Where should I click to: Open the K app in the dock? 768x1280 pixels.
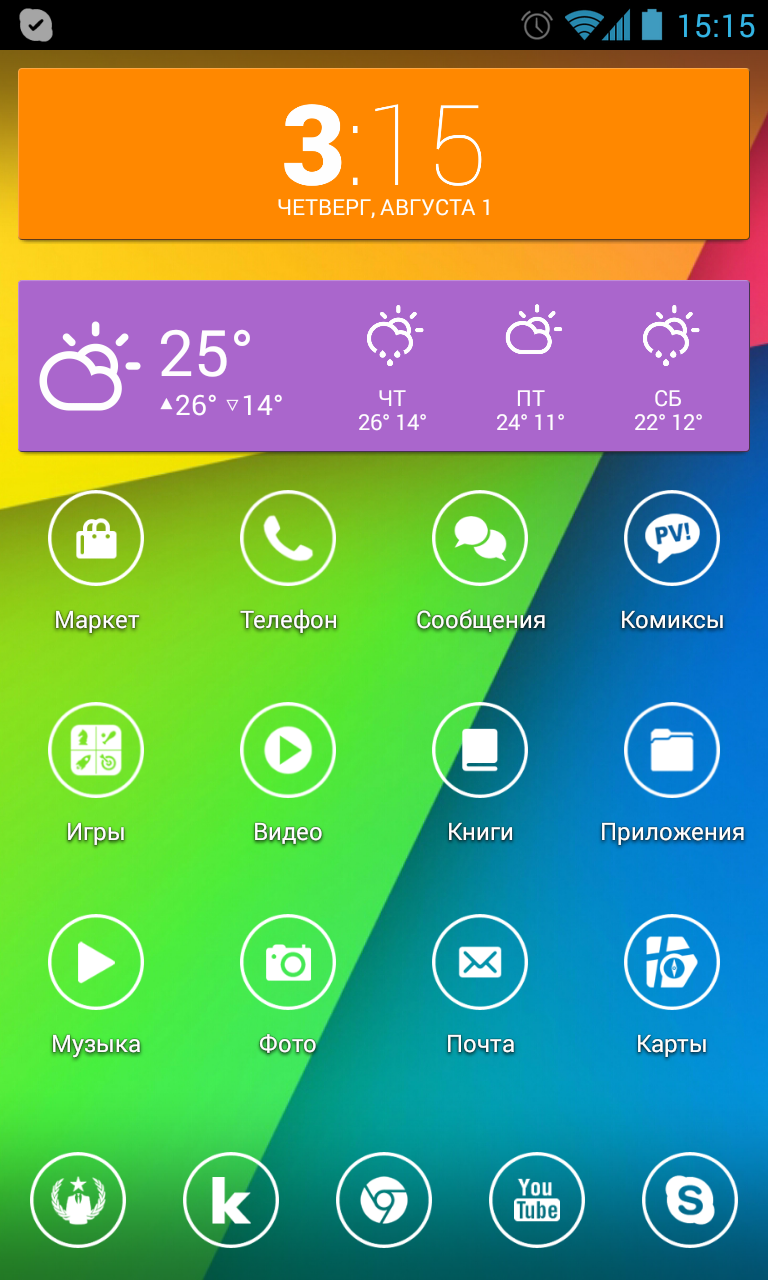[x=231, y=1201]
